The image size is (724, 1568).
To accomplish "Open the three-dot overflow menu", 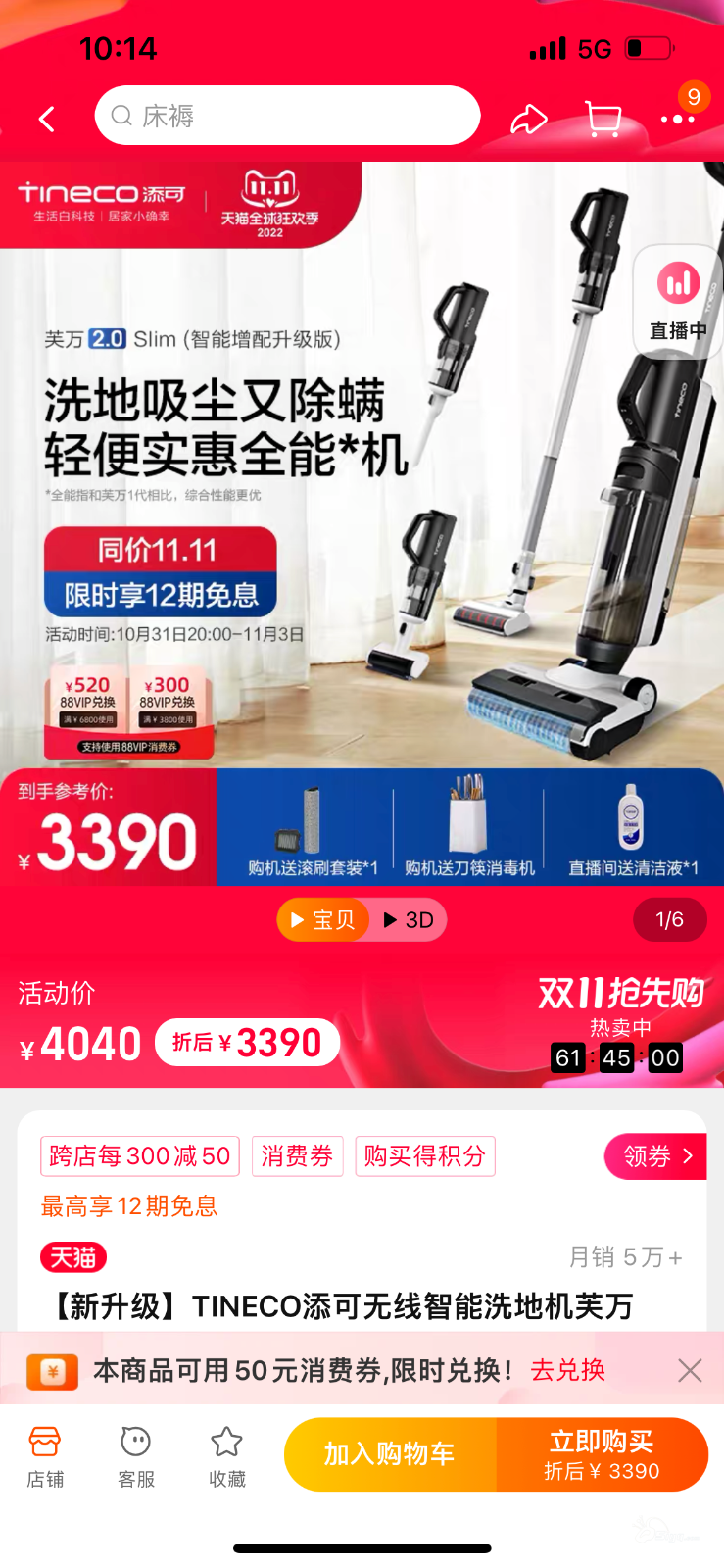I will (x=677, y=120).
